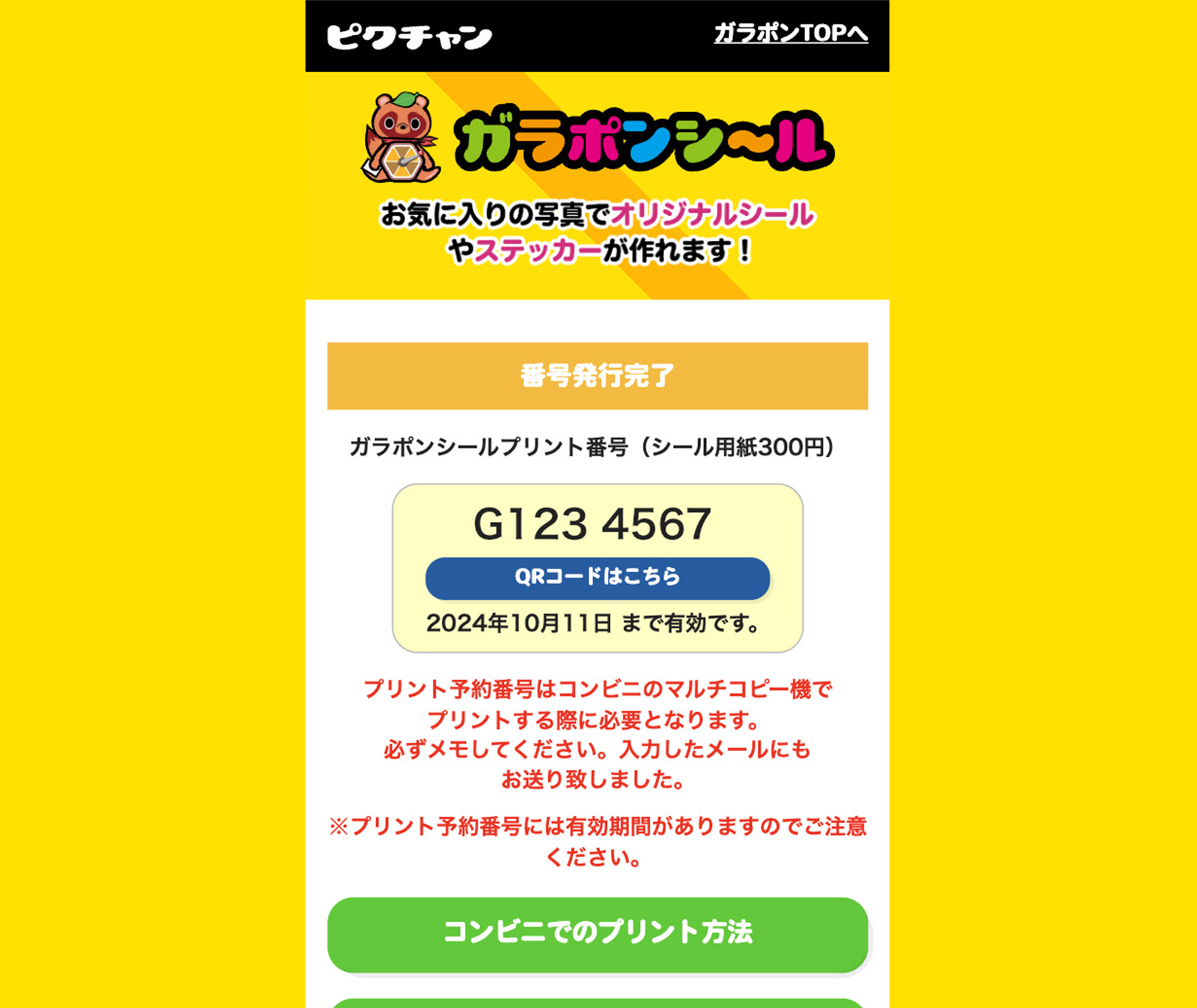Tap the QRコードはこちら button

[597, 578]
